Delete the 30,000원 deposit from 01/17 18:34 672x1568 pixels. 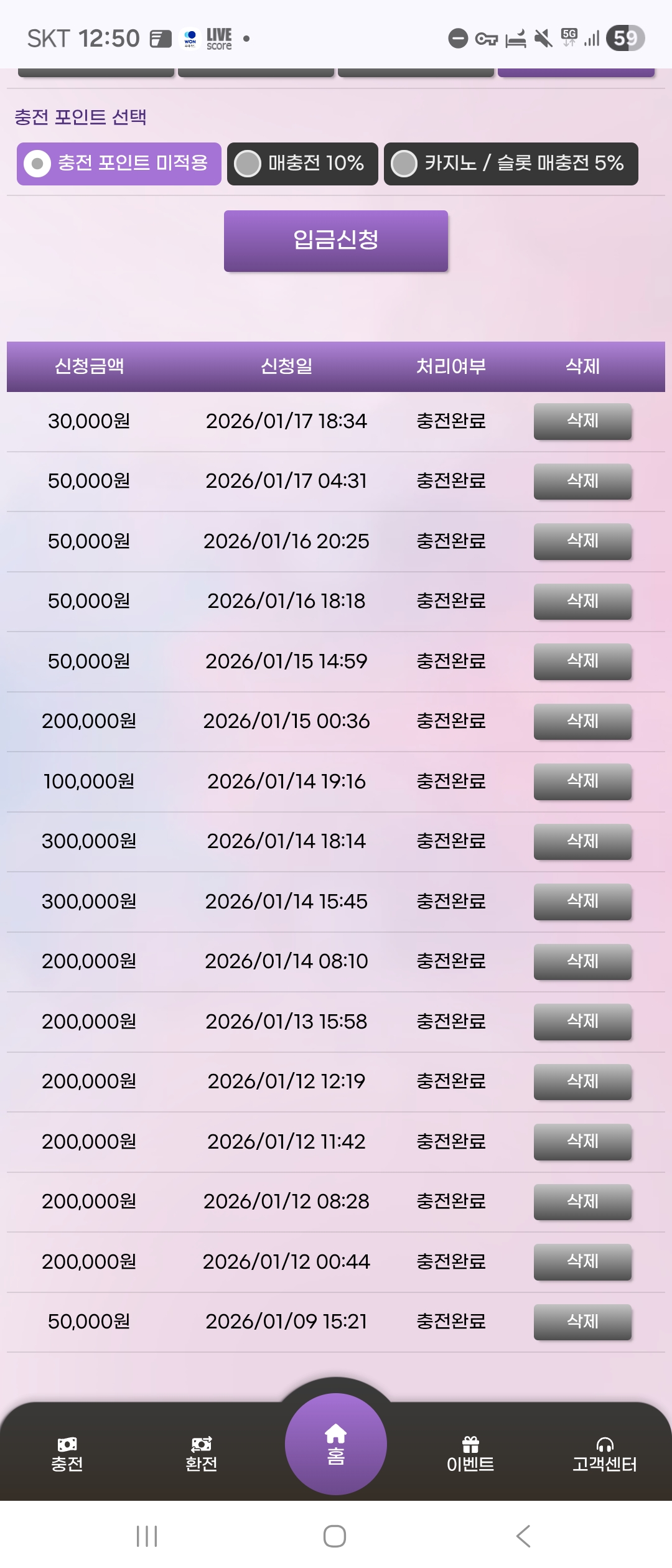[582, 421]
